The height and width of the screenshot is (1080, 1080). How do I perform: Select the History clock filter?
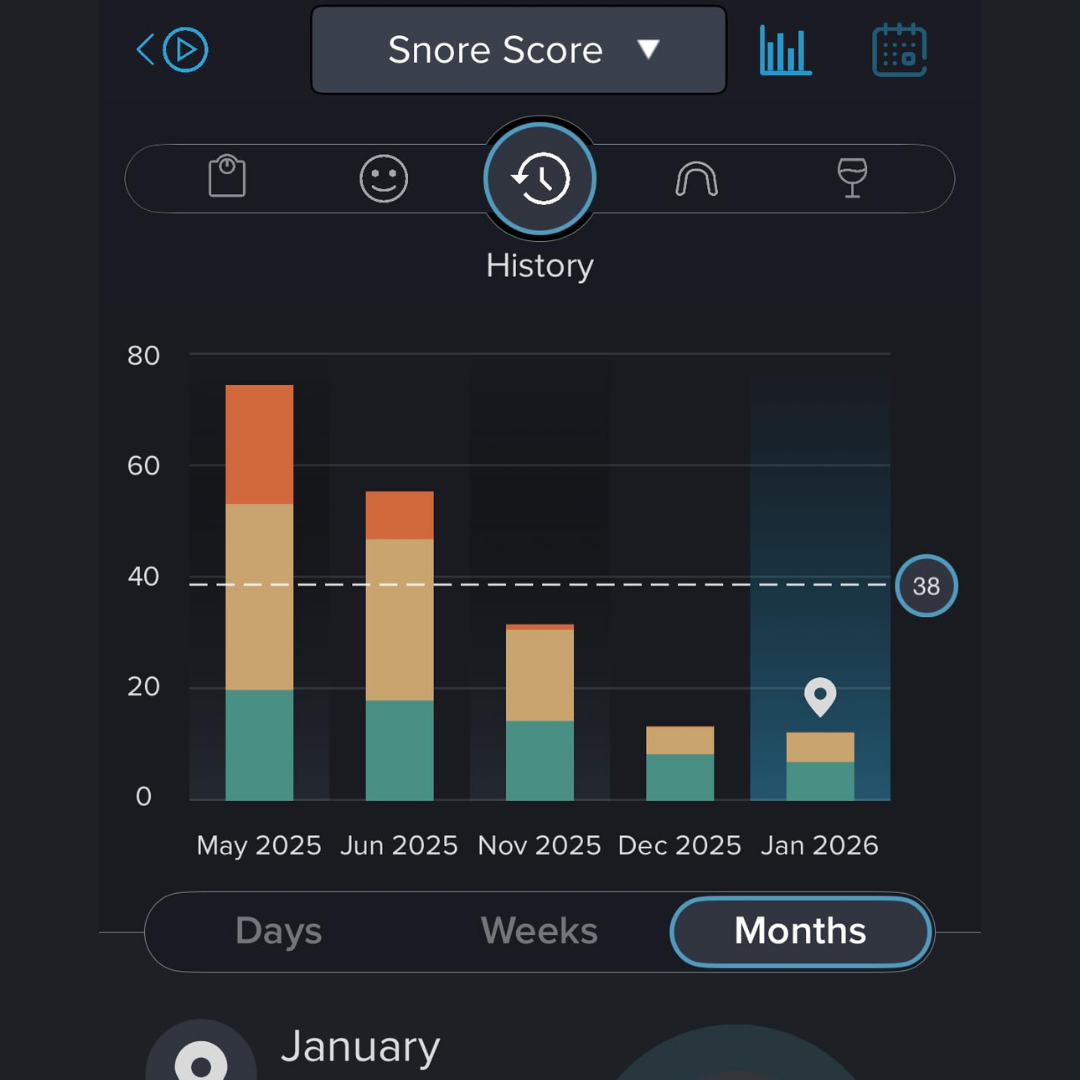tap(540, 179)
